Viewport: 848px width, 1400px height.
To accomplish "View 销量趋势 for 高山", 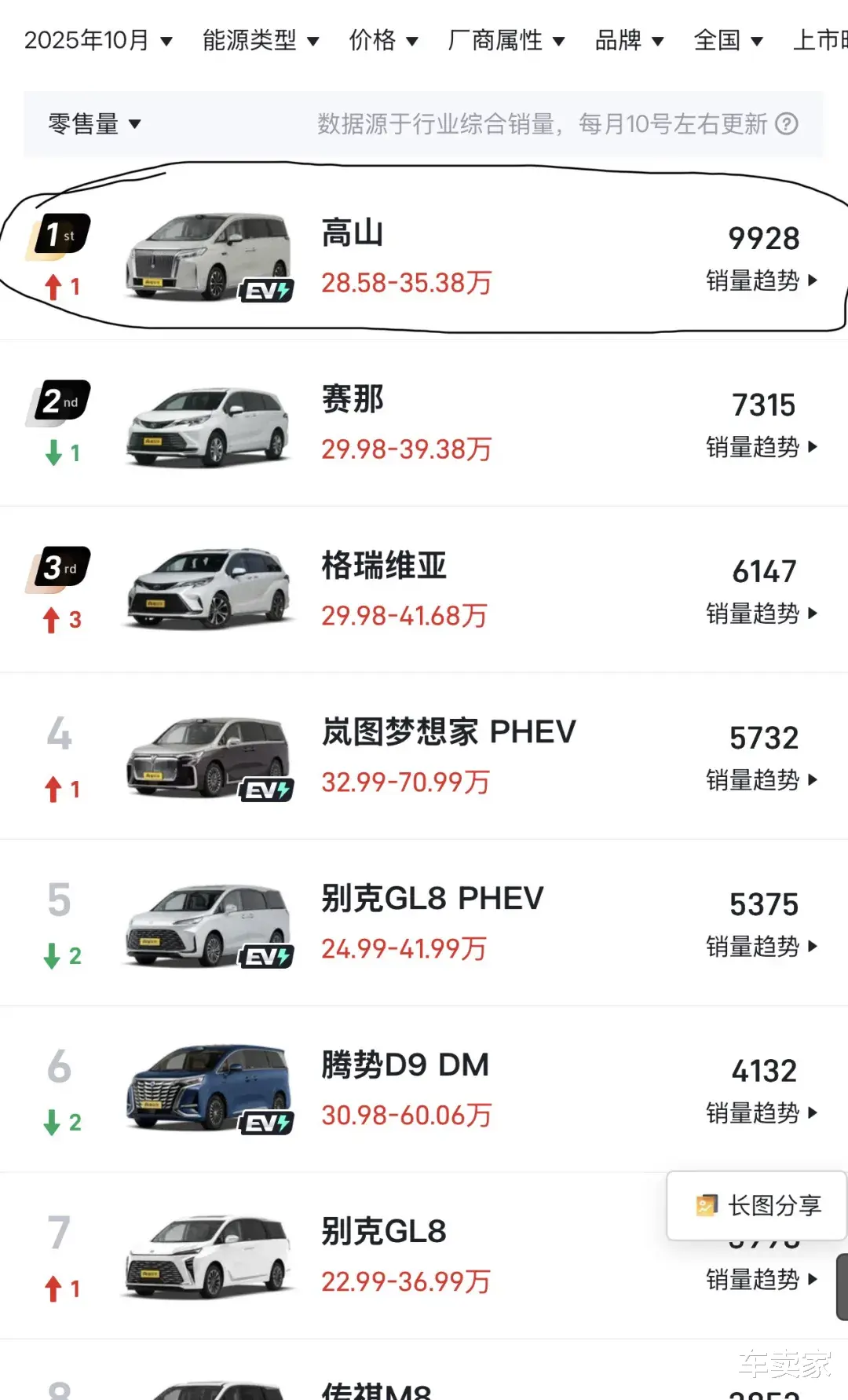I will coord(761,280).
